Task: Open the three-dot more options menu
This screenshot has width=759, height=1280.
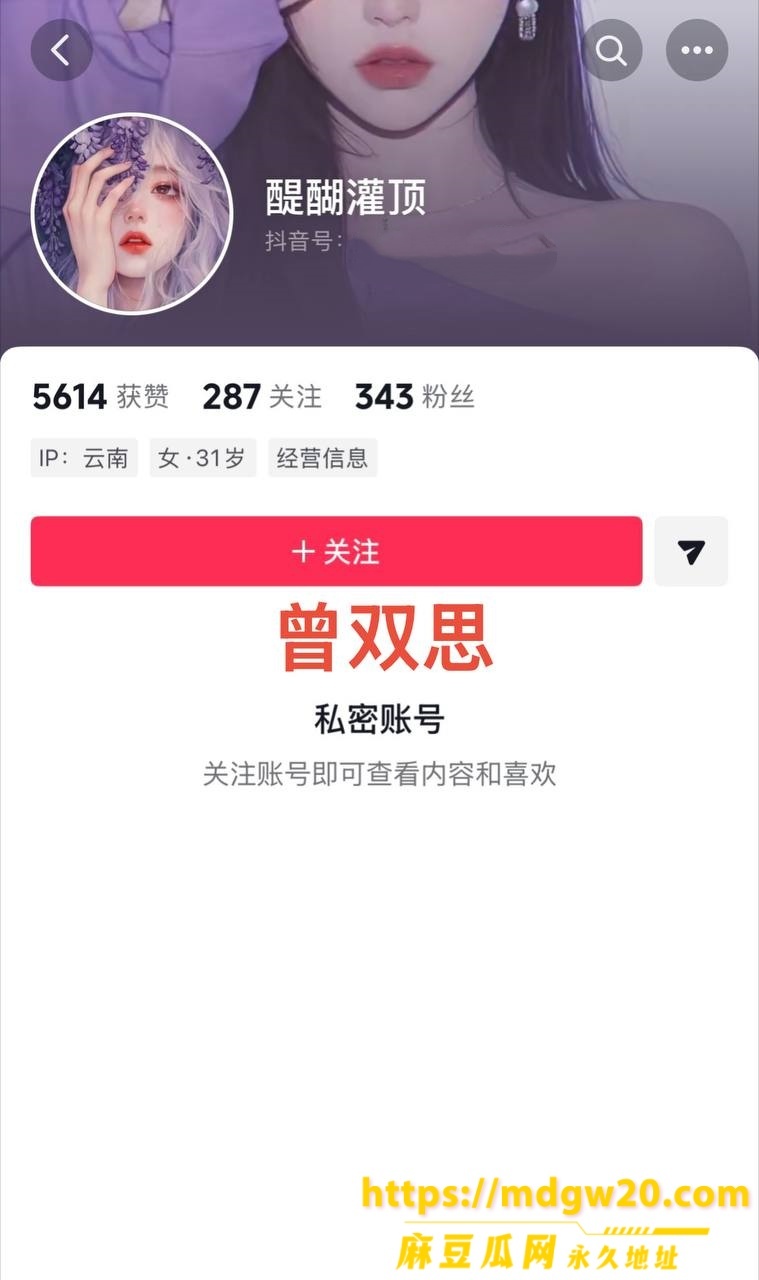Action: coord(697,50)
